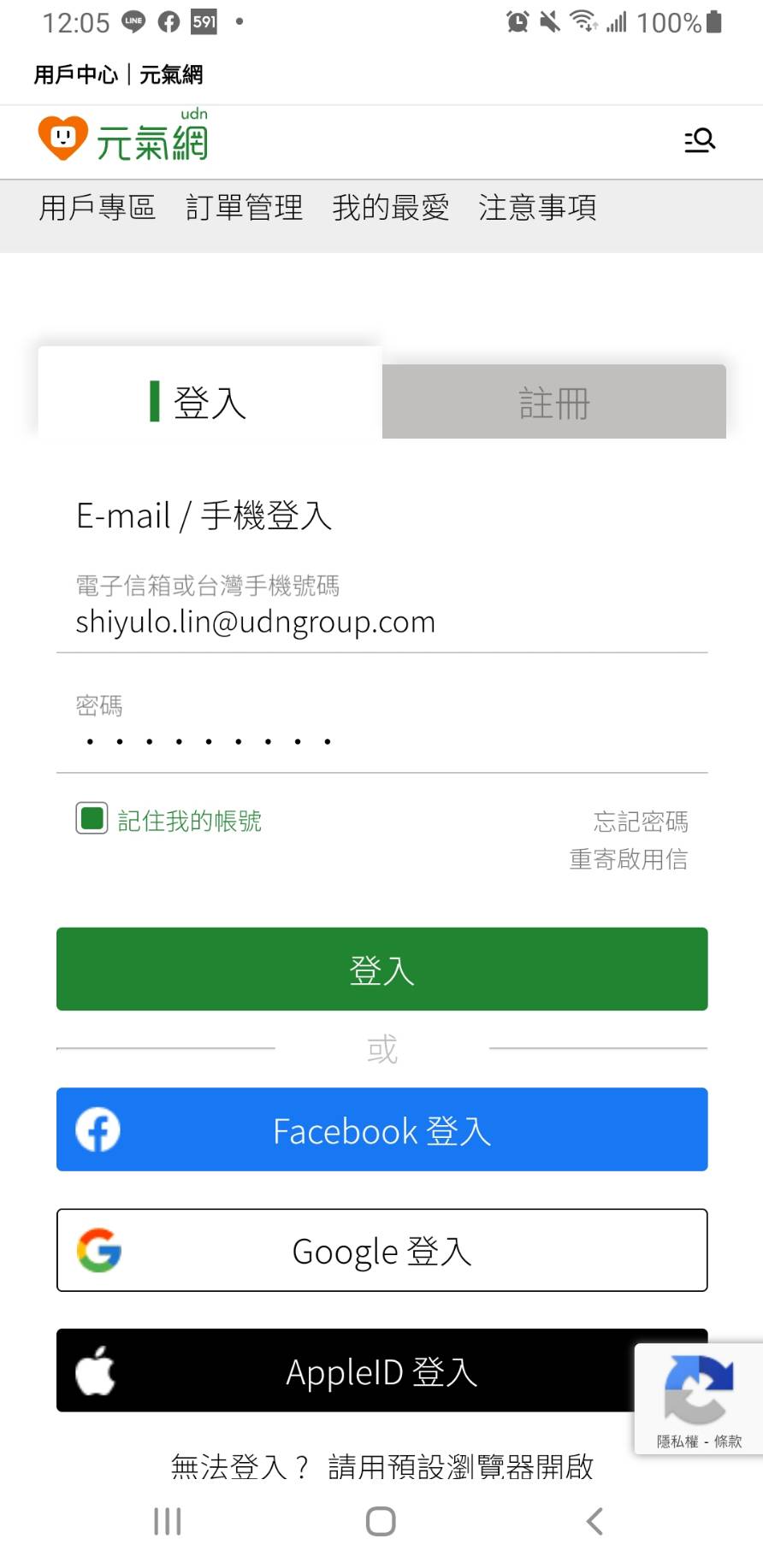Go back with system back button
Screen dimensions: 763x1568
tap(594, 1521)
